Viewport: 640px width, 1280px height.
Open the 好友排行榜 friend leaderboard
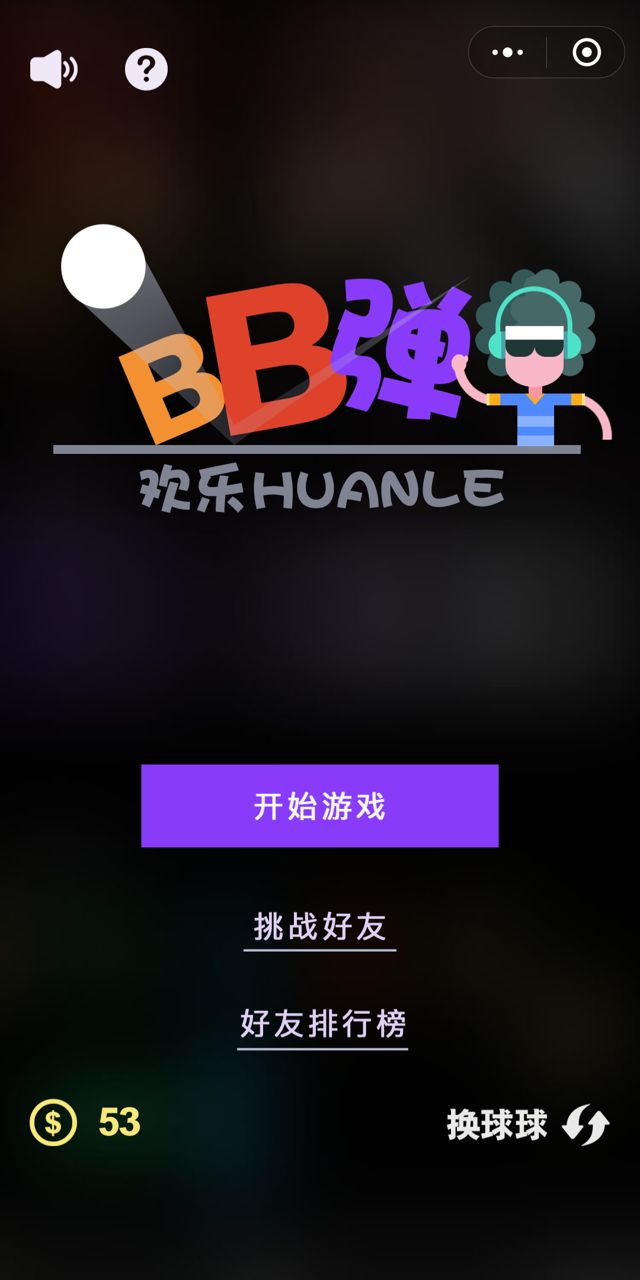(x=322, y=1025)
